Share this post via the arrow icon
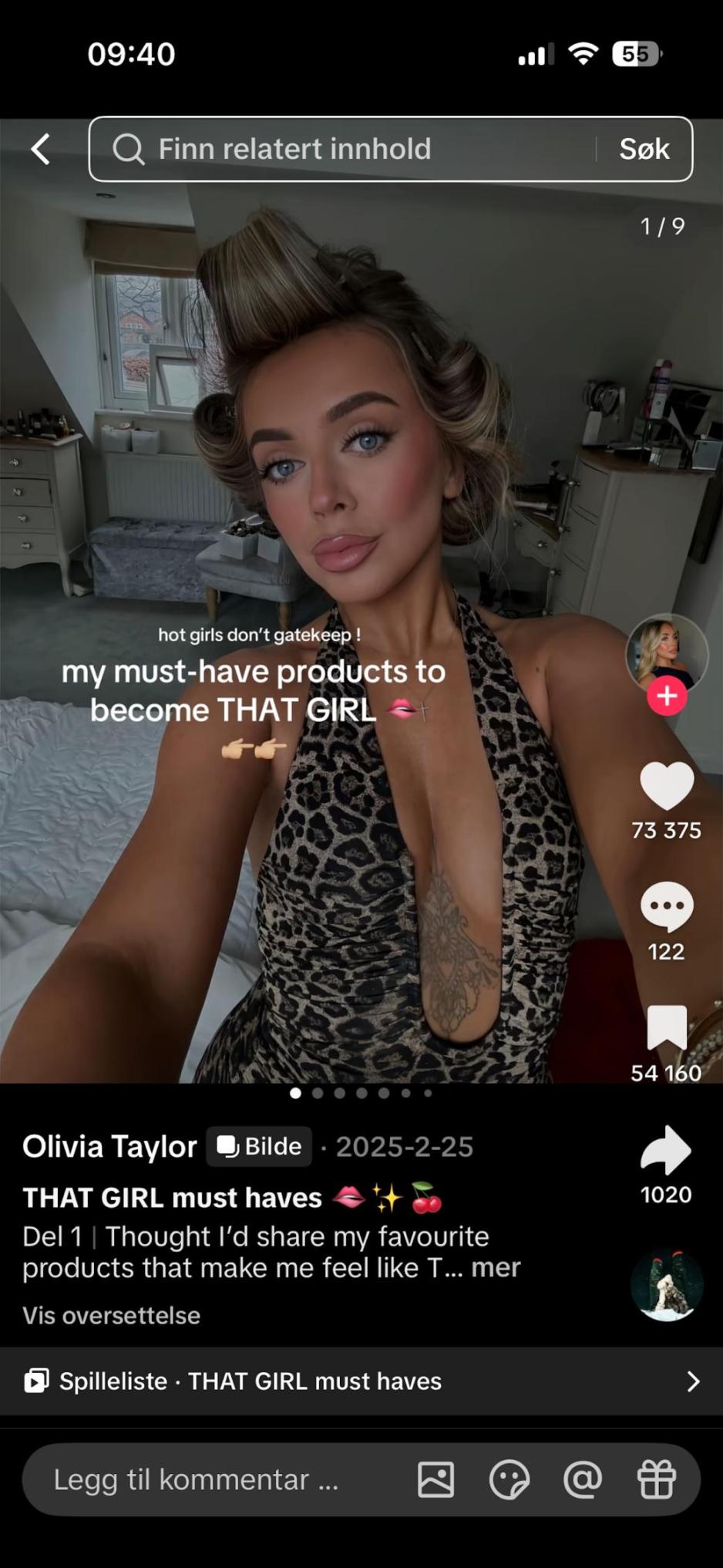Screen dimensions: 723x1568 (667, 1150)
